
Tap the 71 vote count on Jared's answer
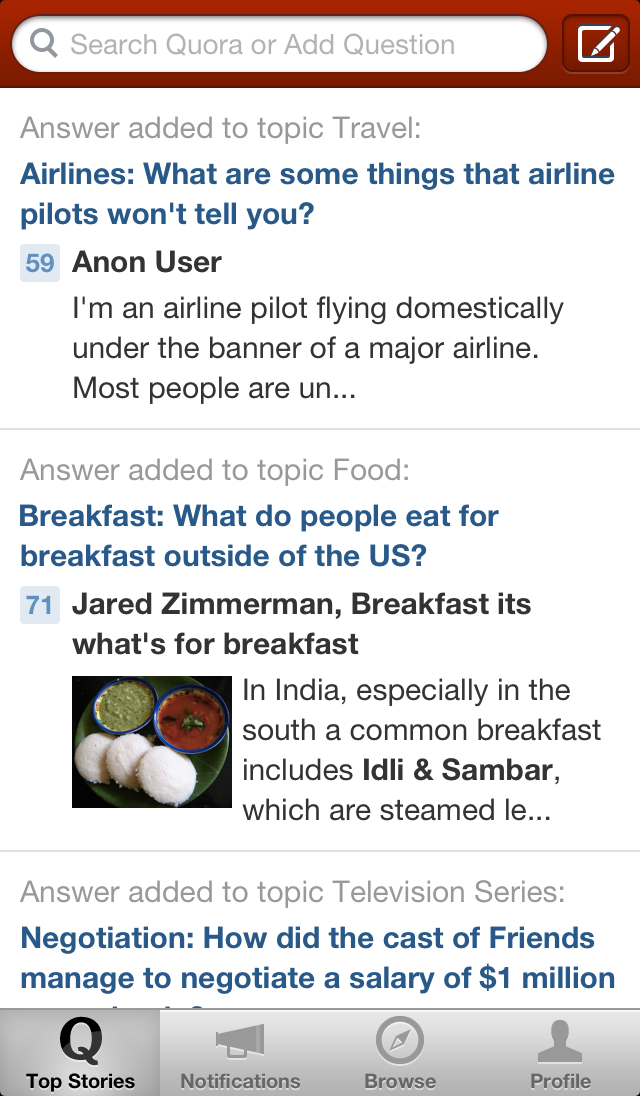pyautogui.click(x=40, y=605)
